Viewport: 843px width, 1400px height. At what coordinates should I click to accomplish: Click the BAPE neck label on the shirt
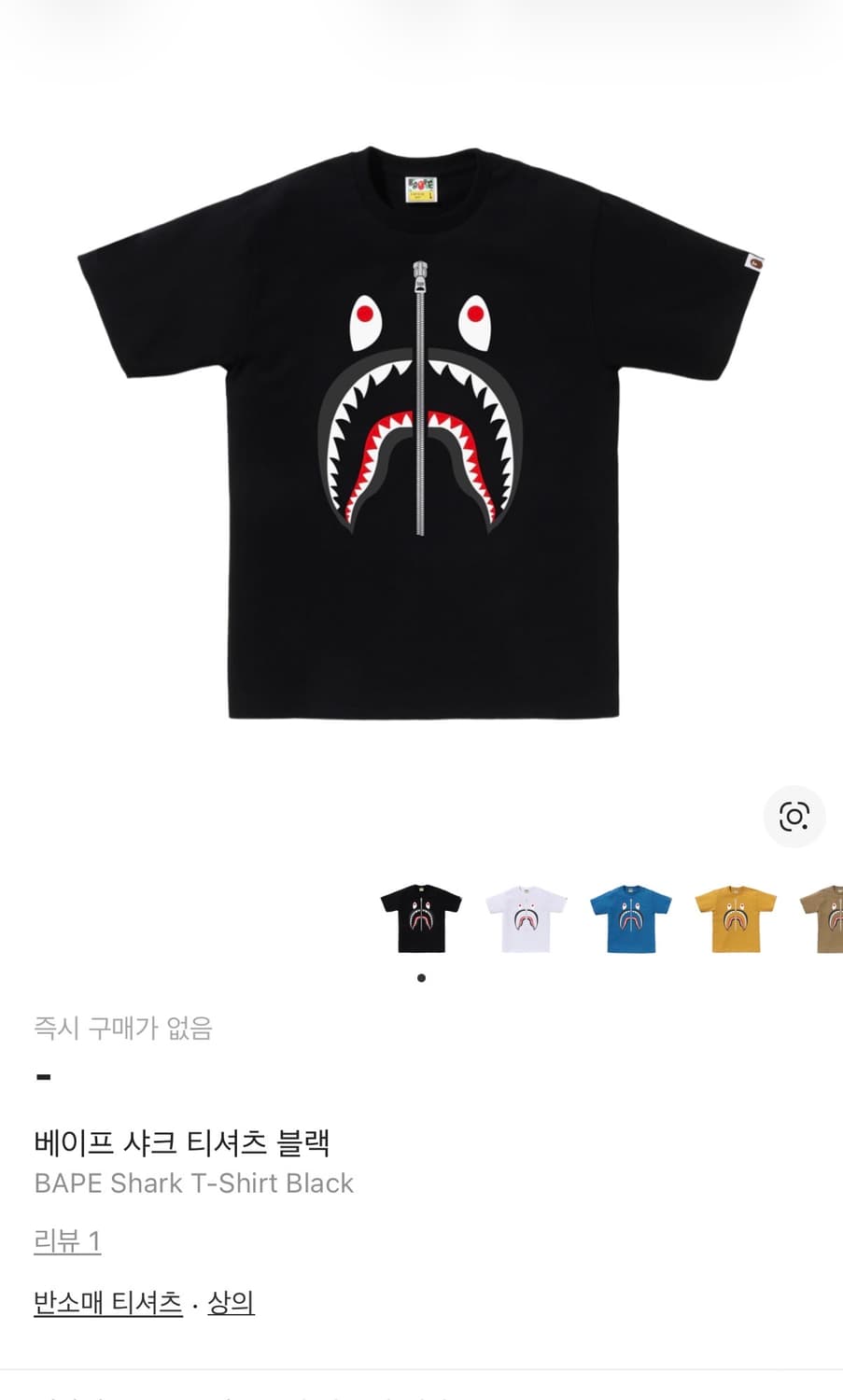[421, 191]
